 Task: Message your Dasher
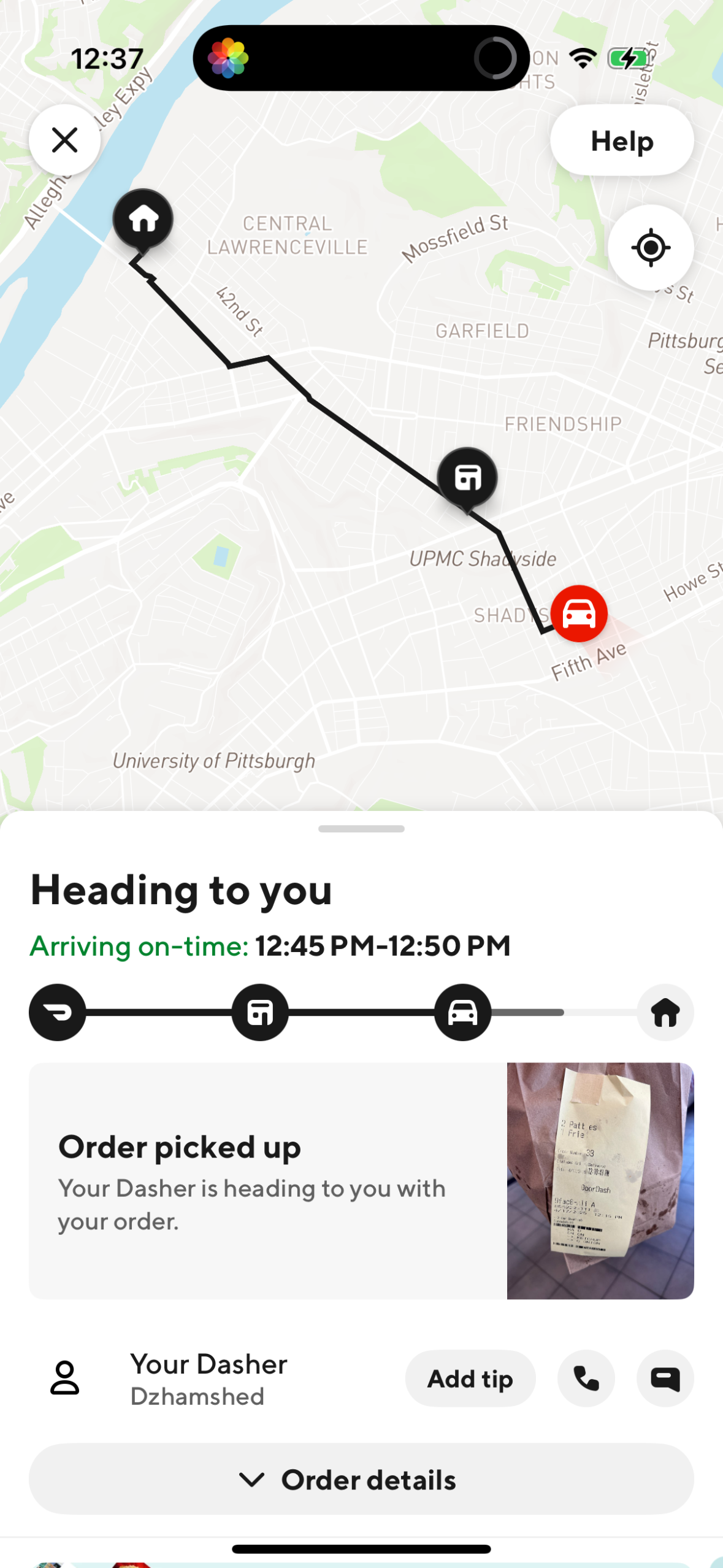664,1378
